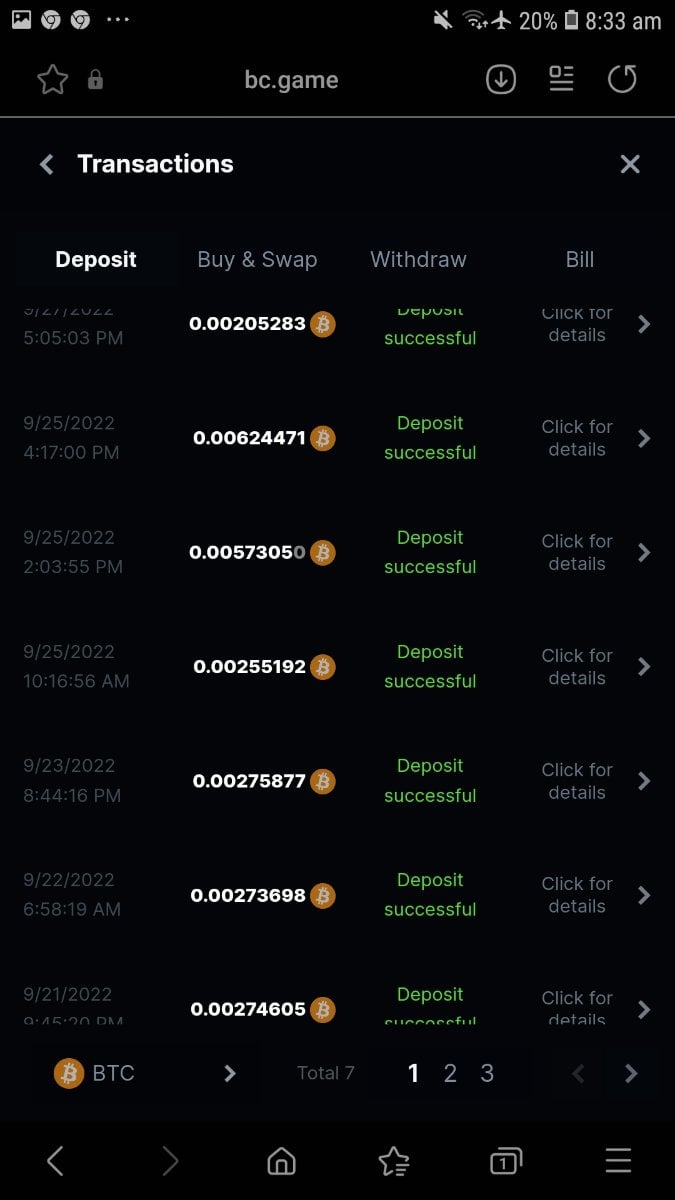Switch to the Buy & Swap tab

[257, 260]
